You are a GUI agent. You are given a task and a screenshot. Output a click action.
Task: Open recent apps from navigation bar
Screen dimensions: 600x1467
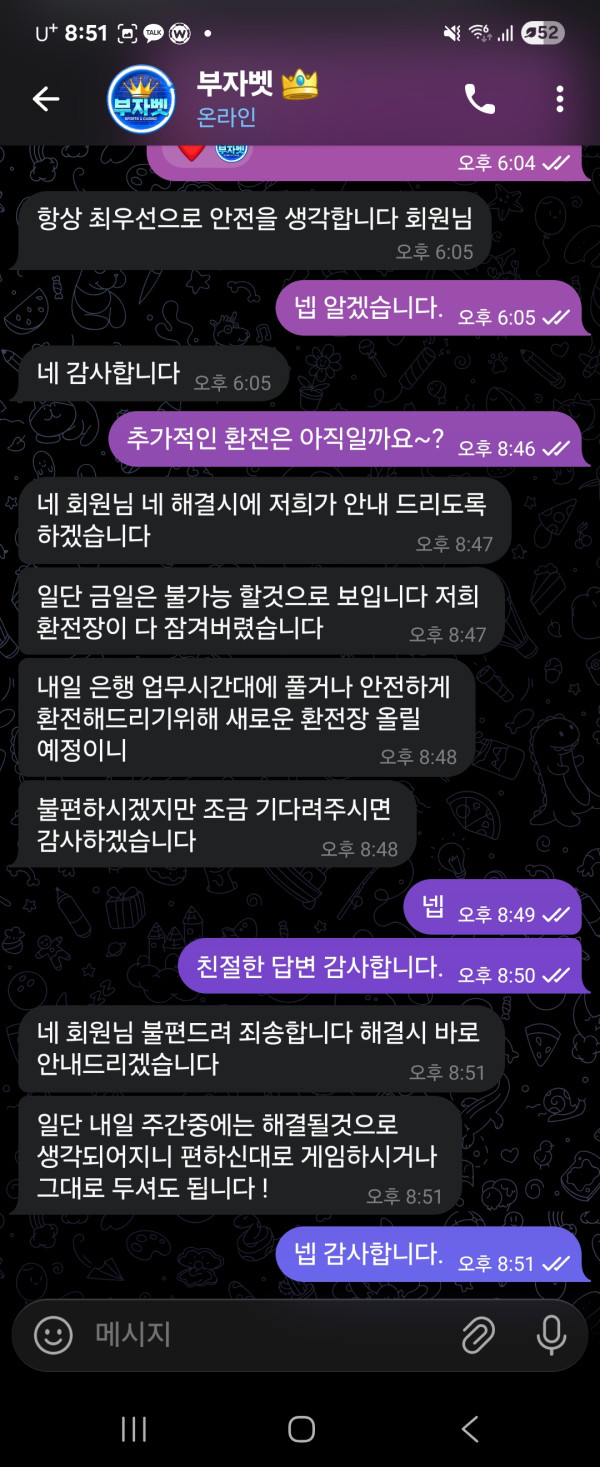tap(134, 1428)
